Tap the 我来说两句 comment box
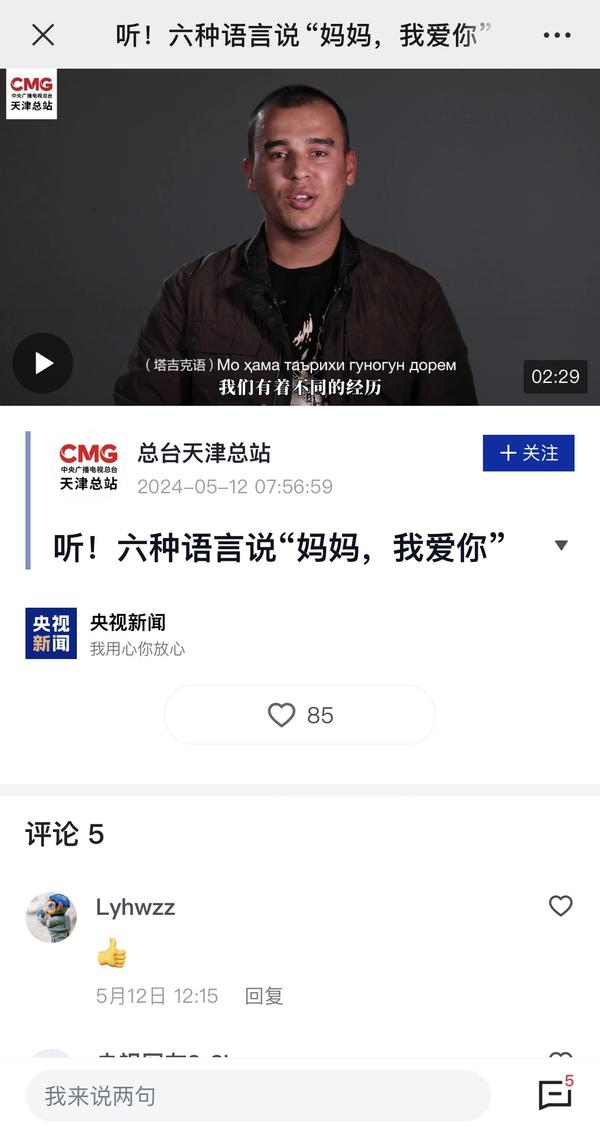600x1132 pixels. 257,1096
